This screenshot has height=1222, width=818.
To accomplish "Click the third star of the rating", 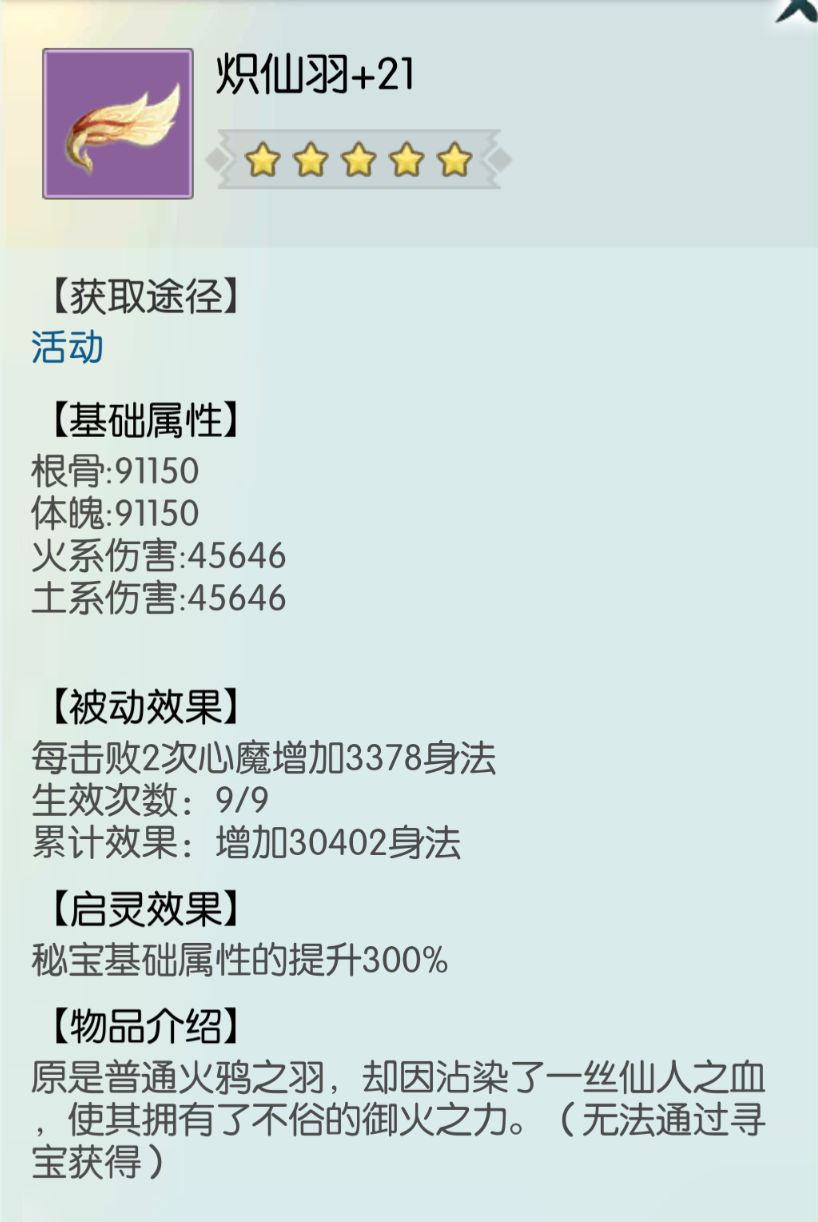I will coord(356,157).
